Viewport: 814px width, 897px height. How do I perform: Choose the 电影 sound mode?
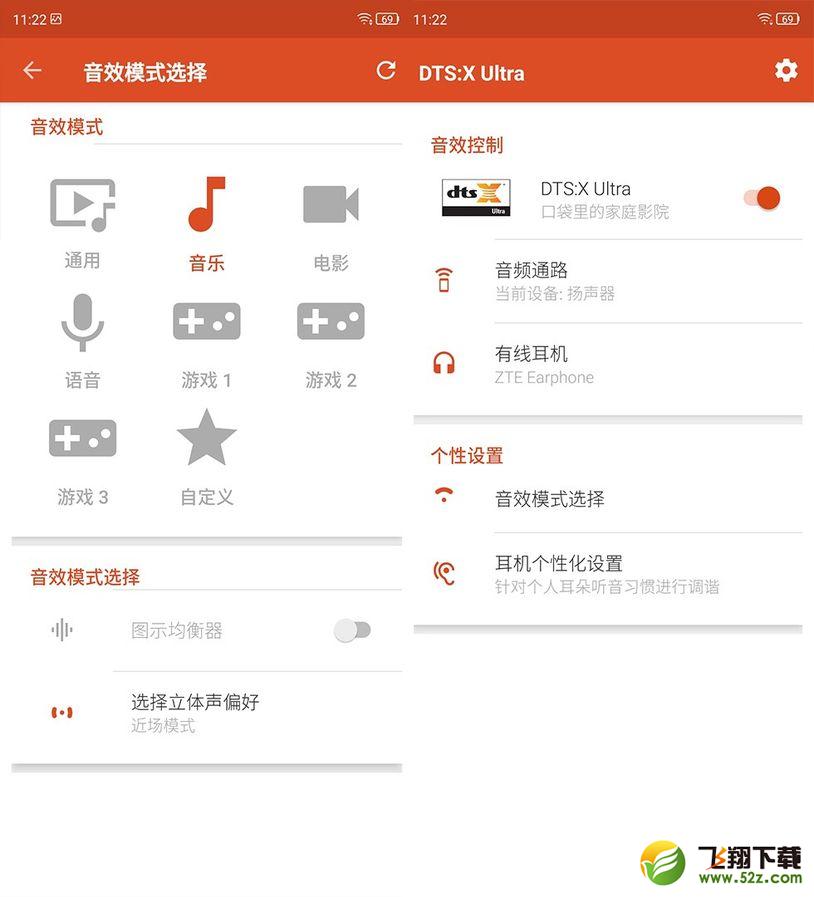(x=331, y=222)
